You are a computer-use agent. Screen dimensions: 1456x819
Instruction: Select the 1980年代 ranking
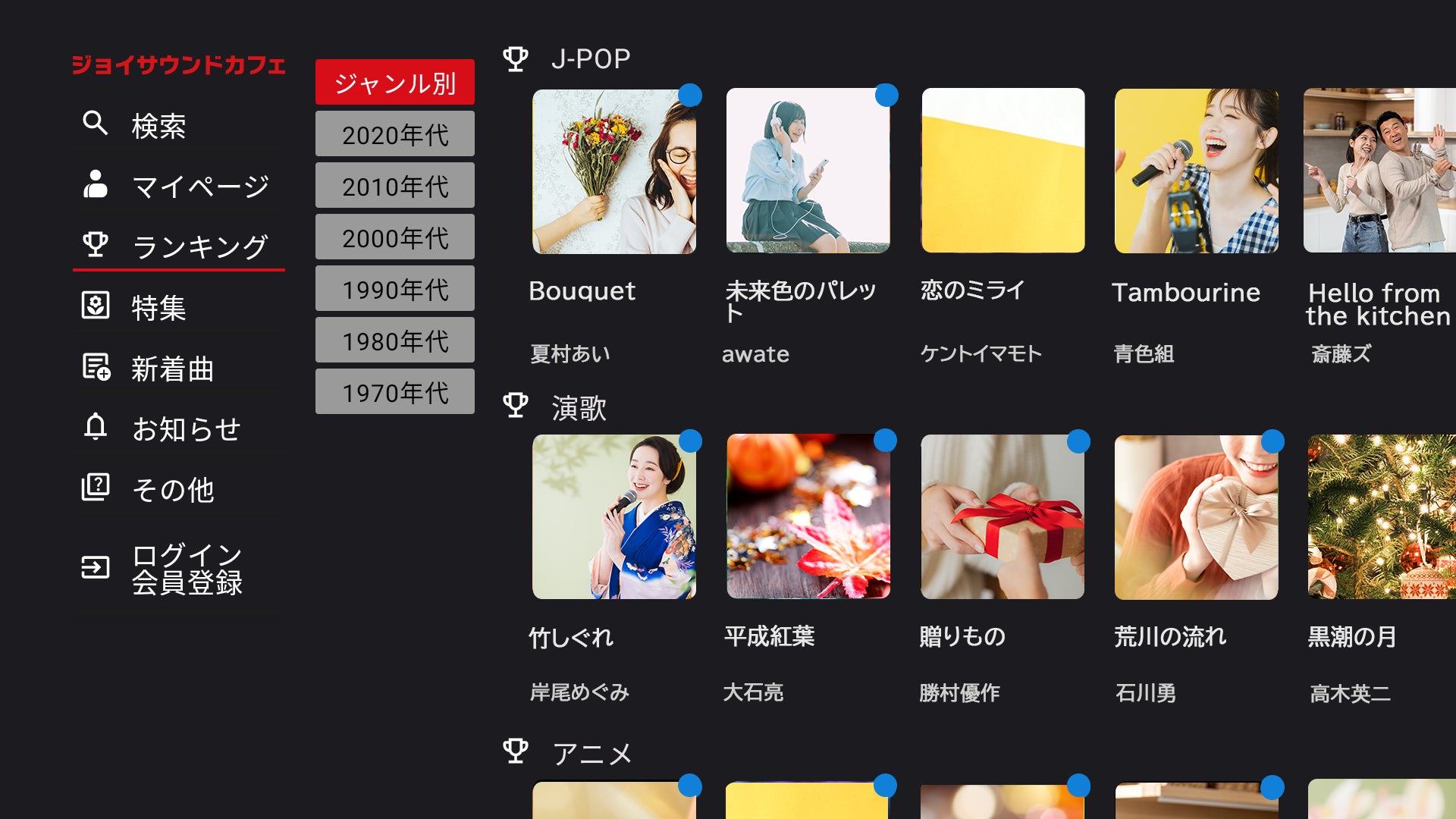394,340
